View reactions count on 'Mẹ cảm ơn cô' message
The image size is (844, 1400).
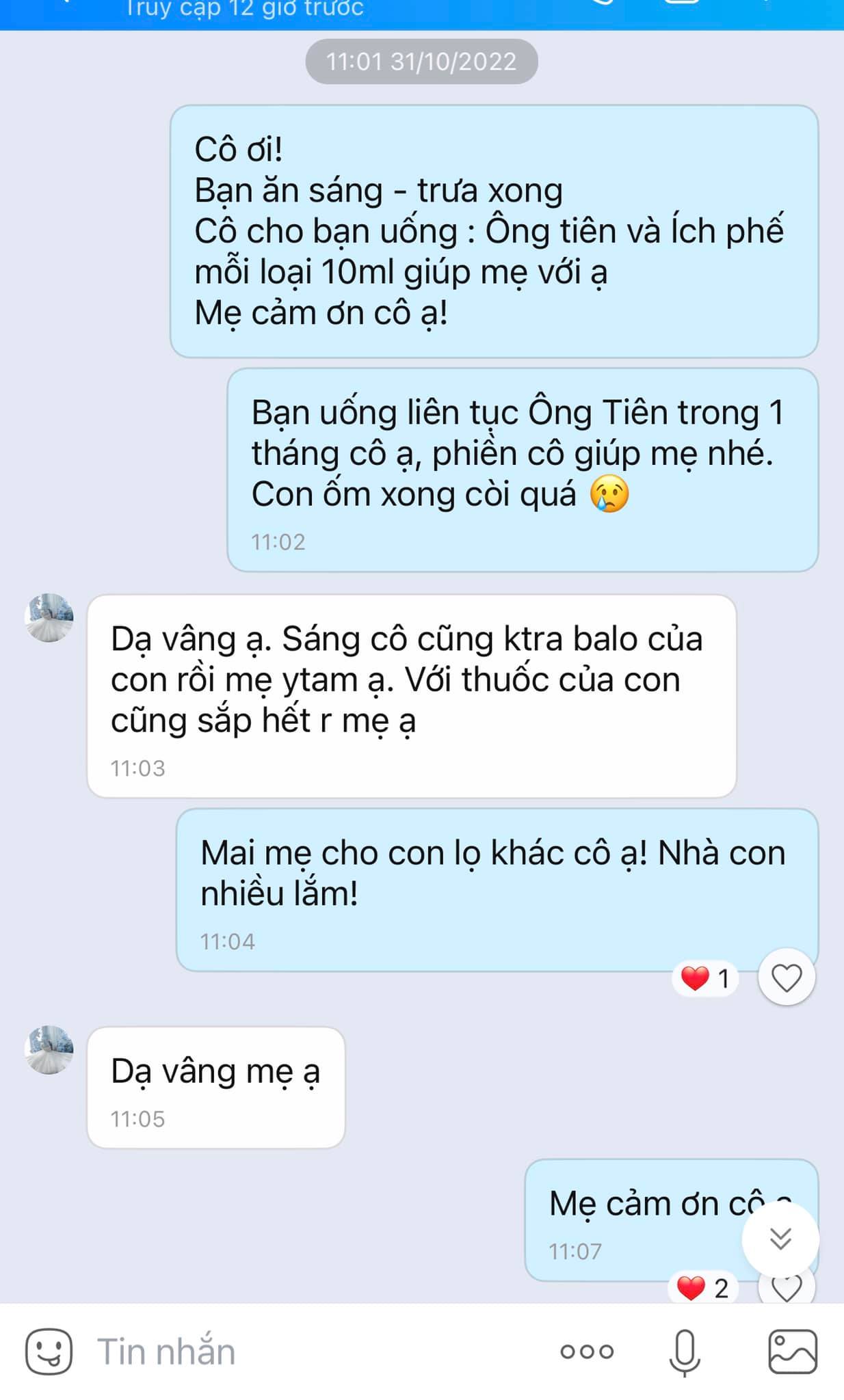pos(703,1289)
